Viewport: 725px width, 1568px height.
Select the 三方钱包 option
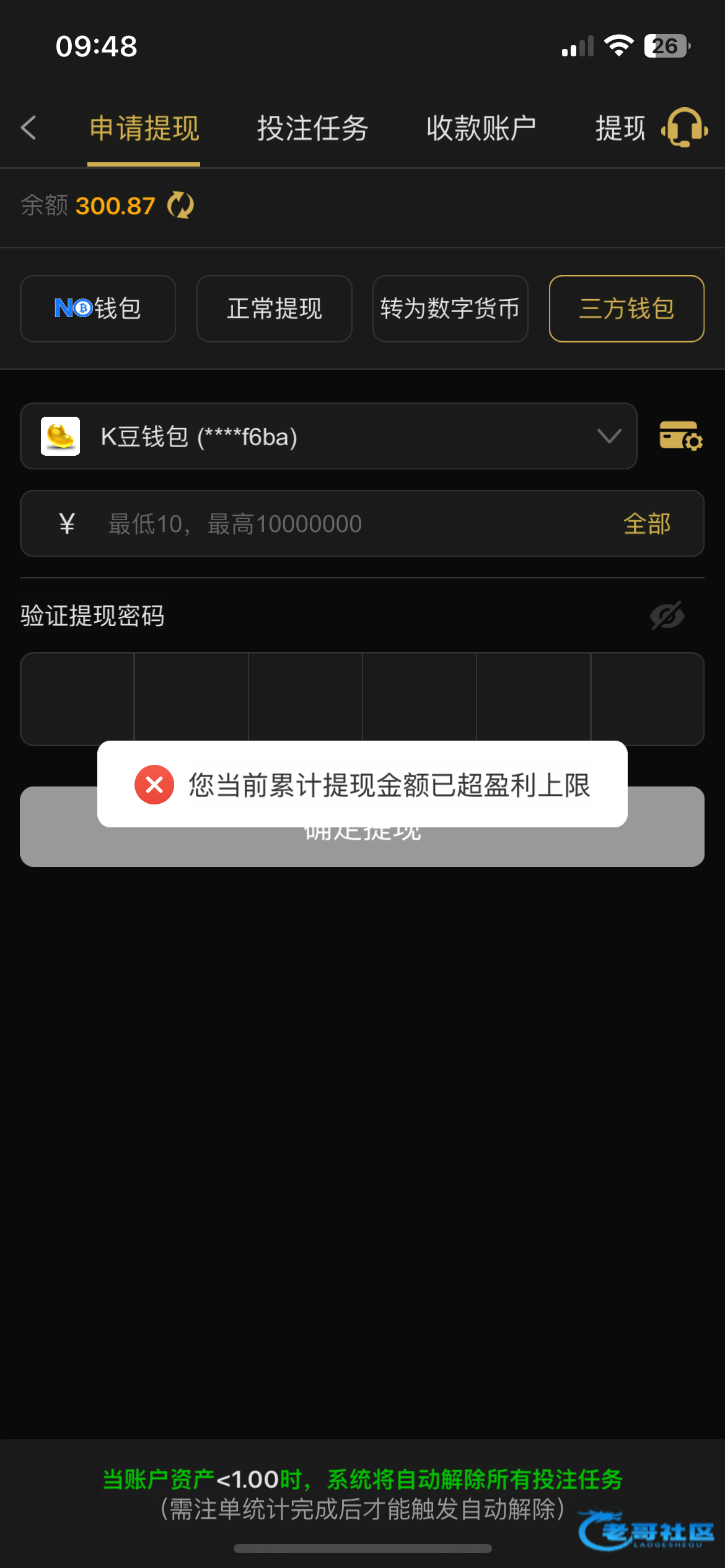[x=626, y=308]
